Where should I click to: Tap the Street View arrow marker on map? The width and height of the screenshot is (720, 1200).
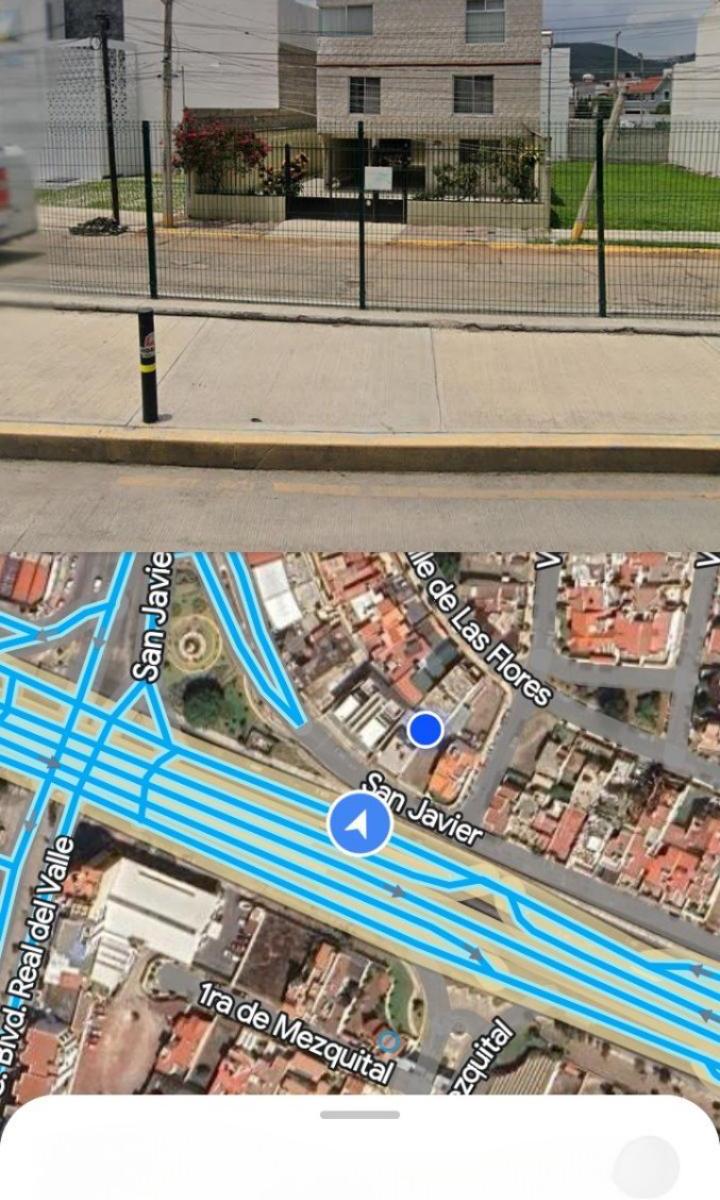(360, 824)
